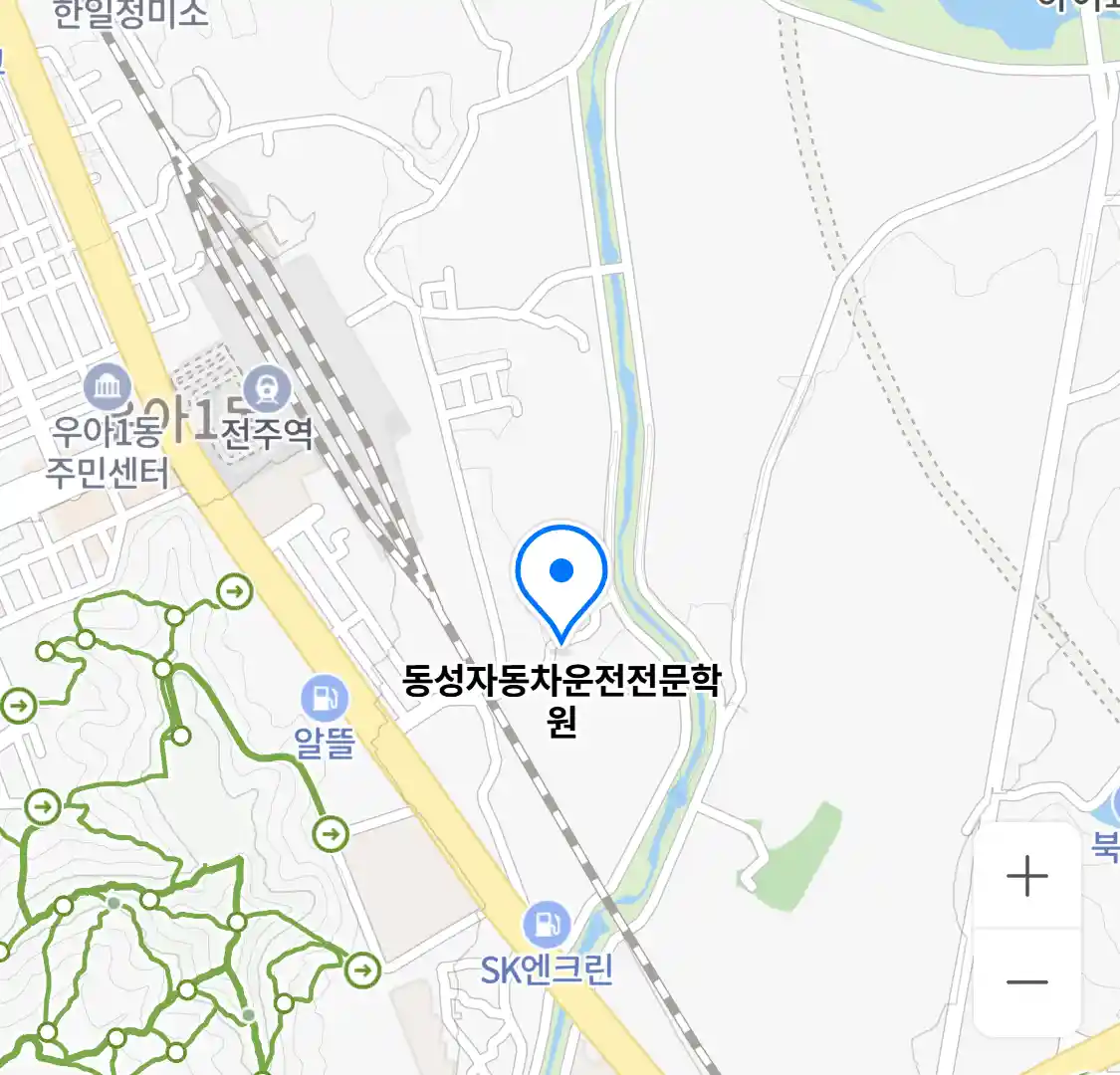Open the 전주역 train station marker
Viewport: 1120px width, 1075px height.
tap(267, 389)
